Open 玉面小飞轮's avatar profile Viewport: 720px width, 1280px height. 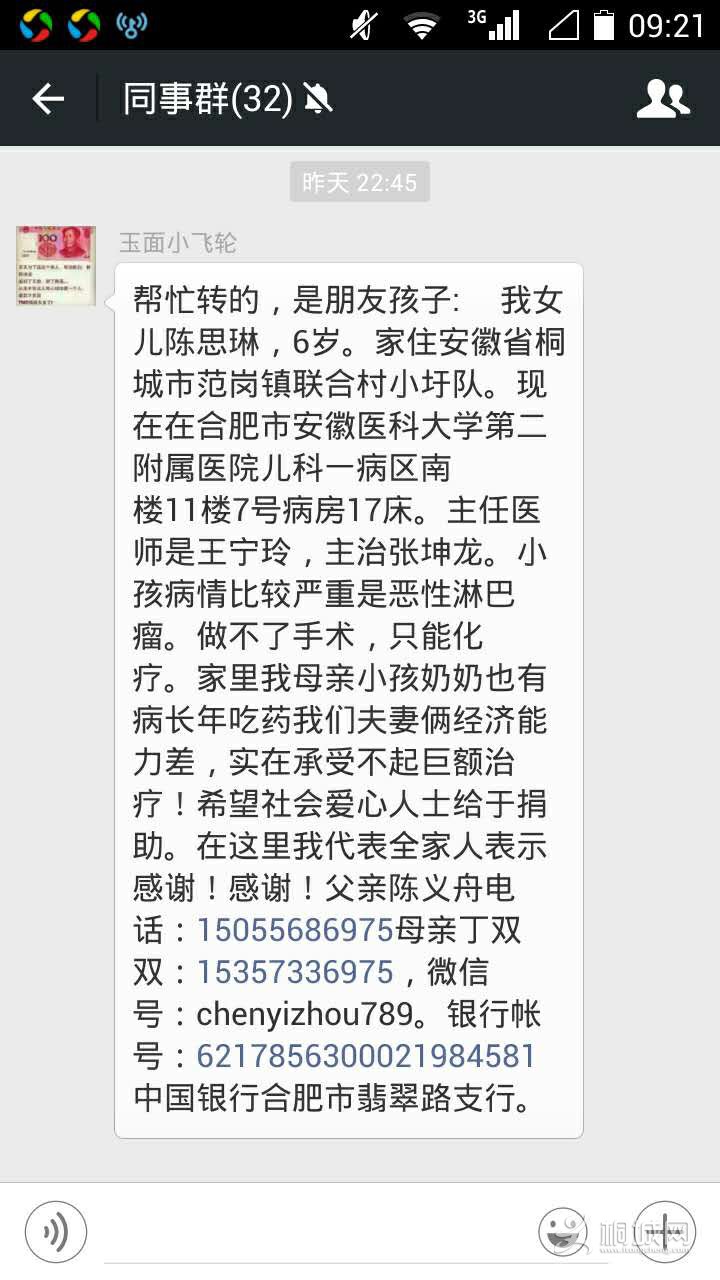coord(56,266)
